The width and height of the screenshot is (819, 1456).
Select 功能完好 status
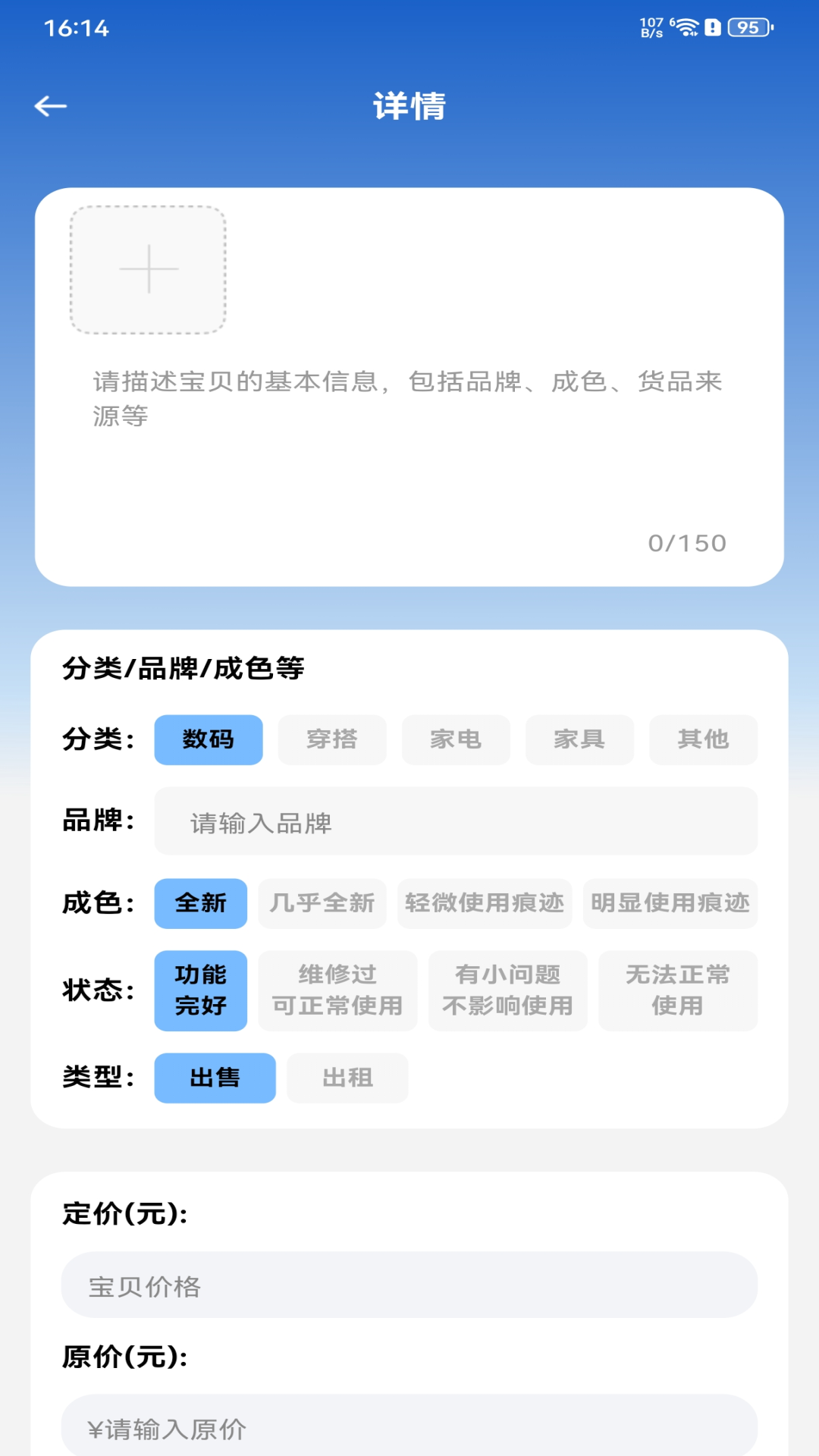pyautogui.click(x=200, y=990)
